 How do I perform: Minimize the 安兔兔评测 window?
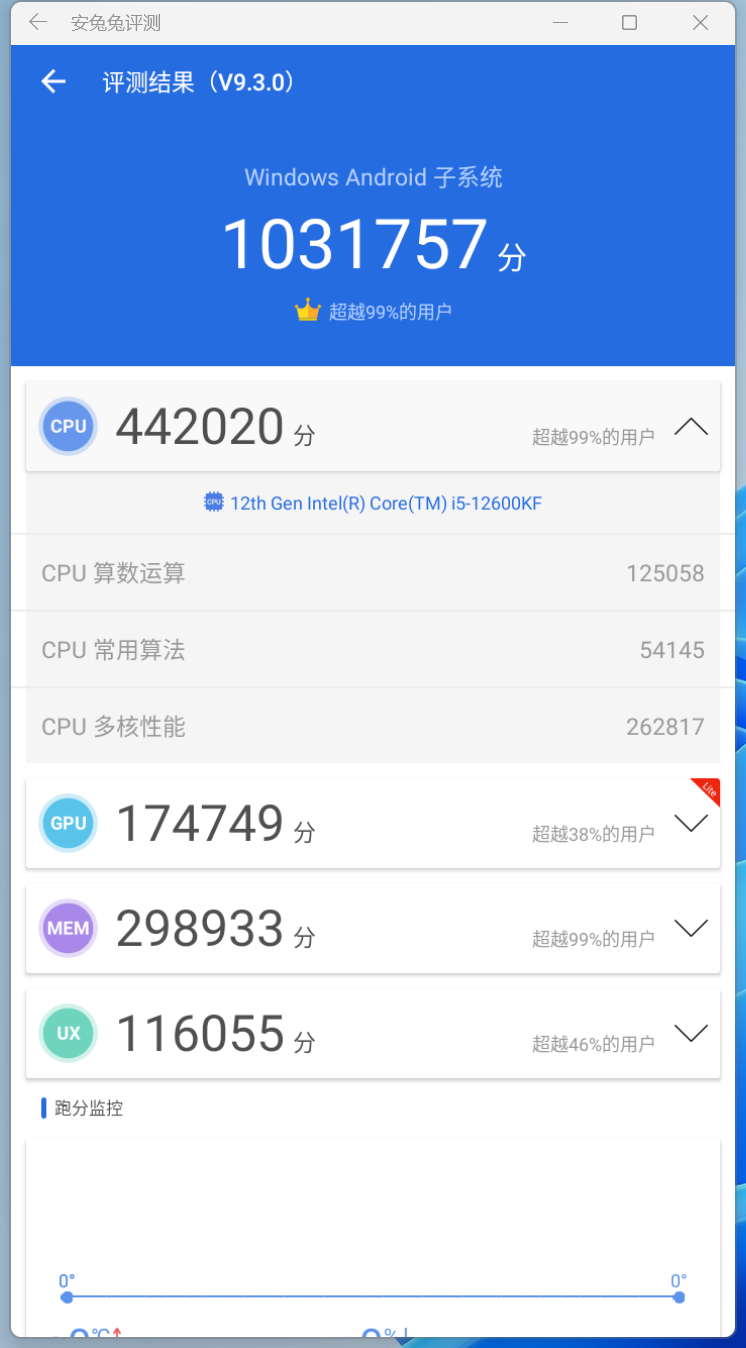pos(559,23)
